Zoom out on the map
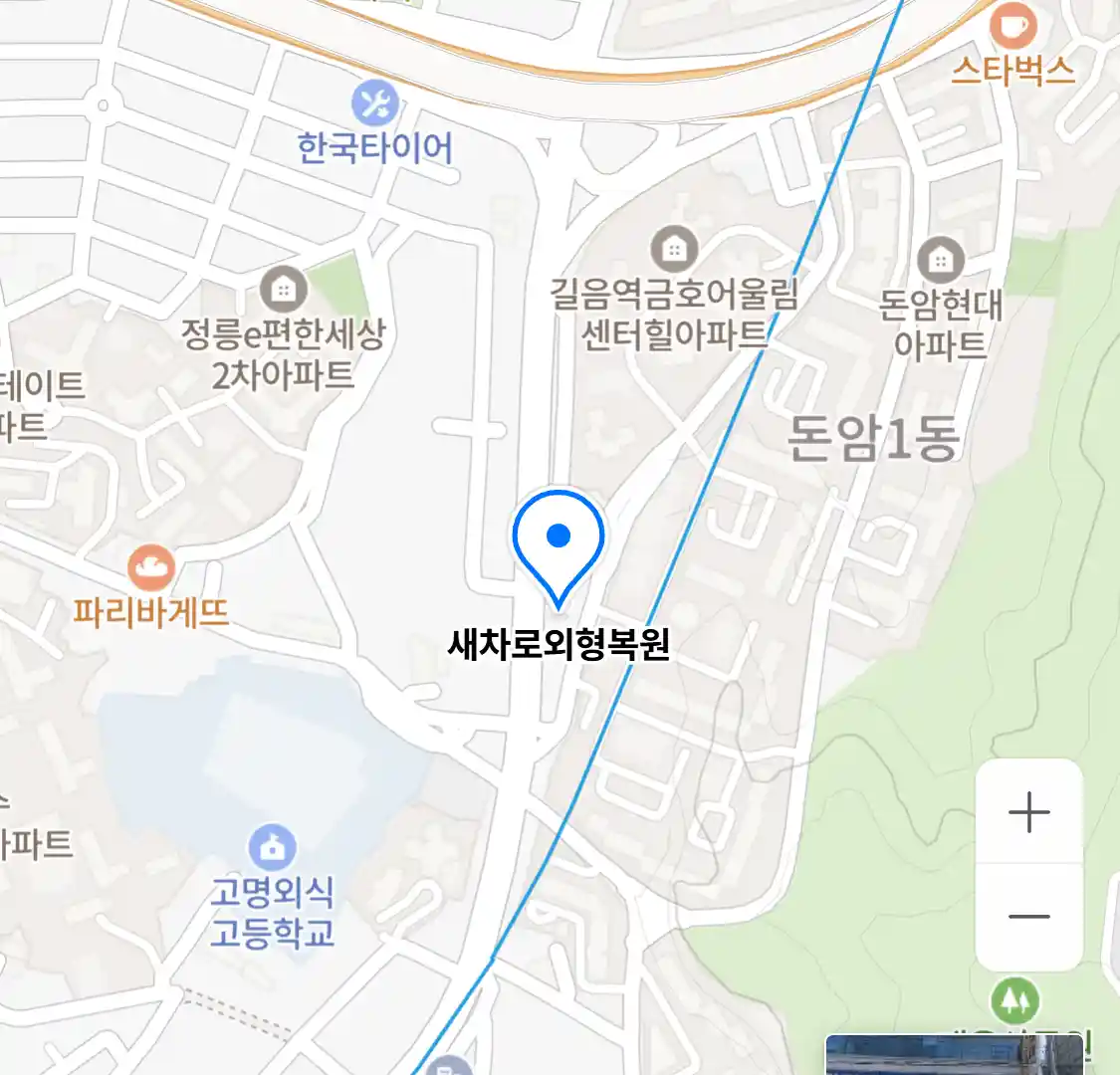1120x1075 pixels. click(1028, 917)
